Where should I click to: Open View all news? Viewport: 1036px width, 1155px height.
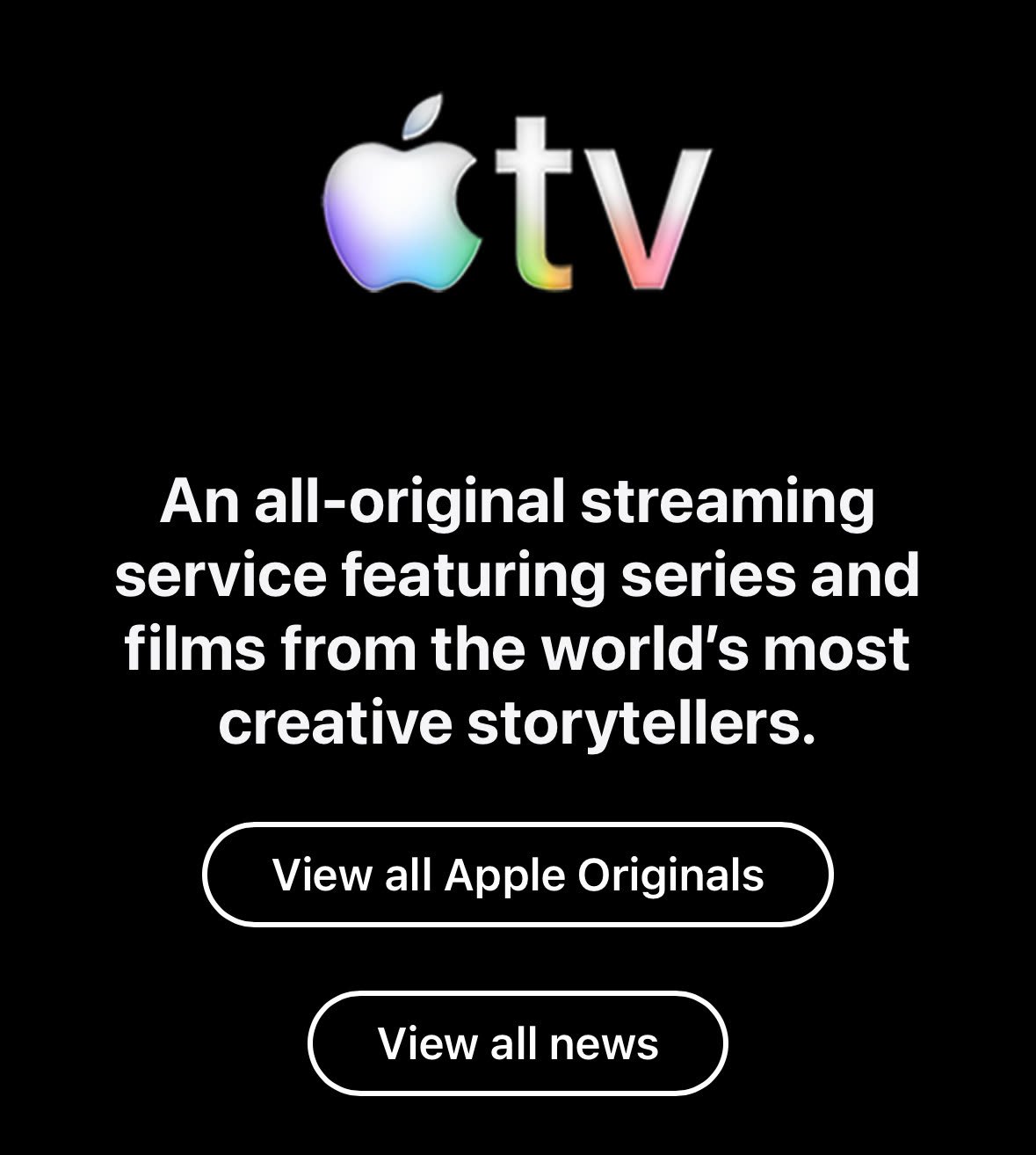518,1043
